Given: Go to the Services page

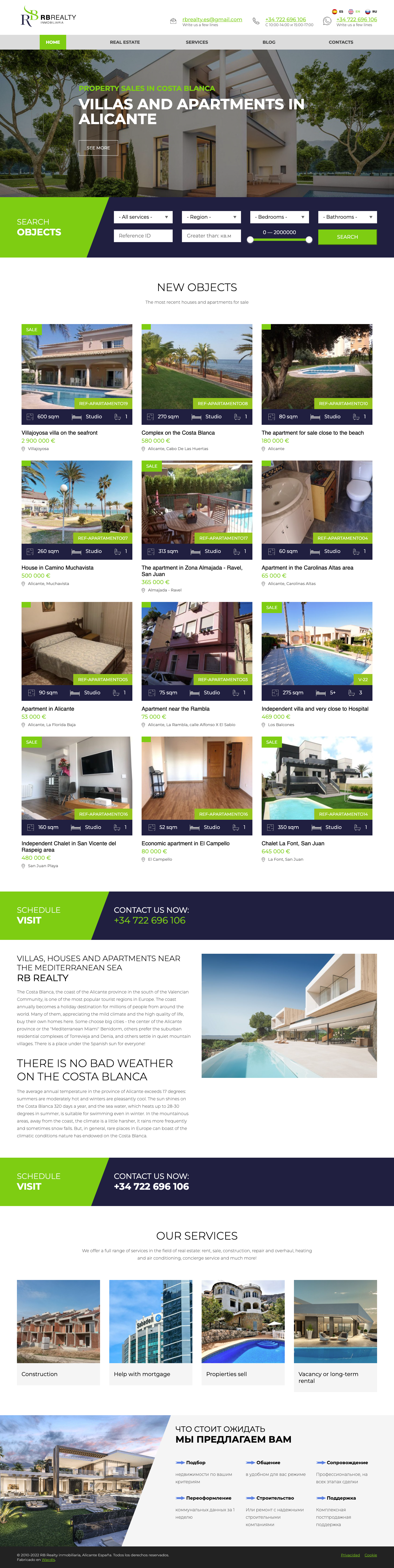Looking at the screenshot, I should (196, 42).
